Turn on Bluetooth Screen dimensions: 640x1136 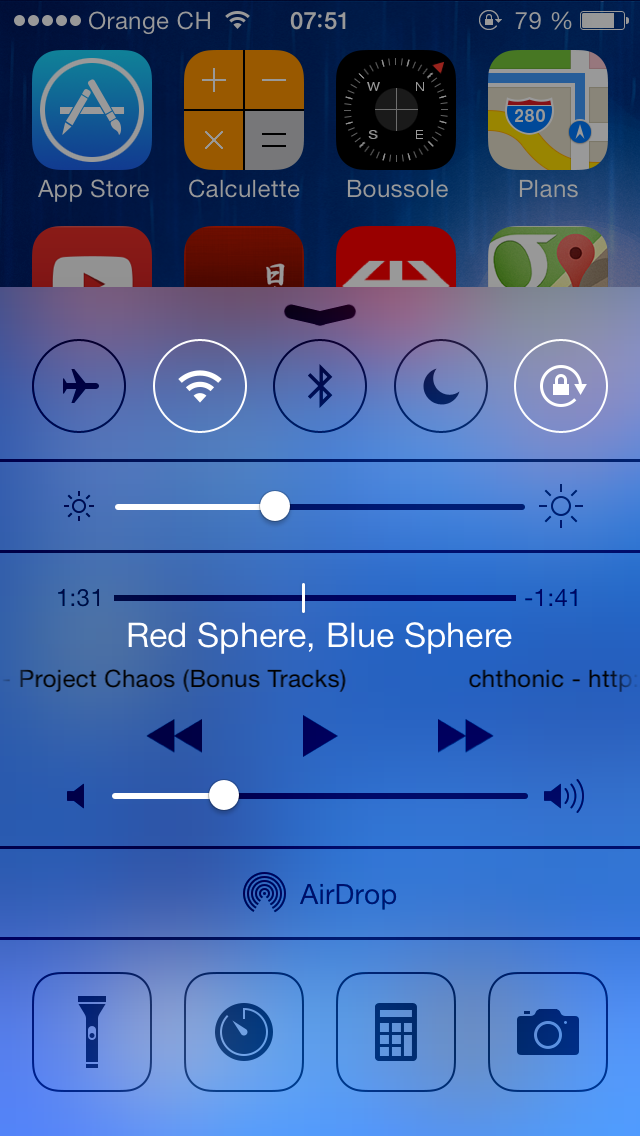pyautogui.click(x=320, y=386)
